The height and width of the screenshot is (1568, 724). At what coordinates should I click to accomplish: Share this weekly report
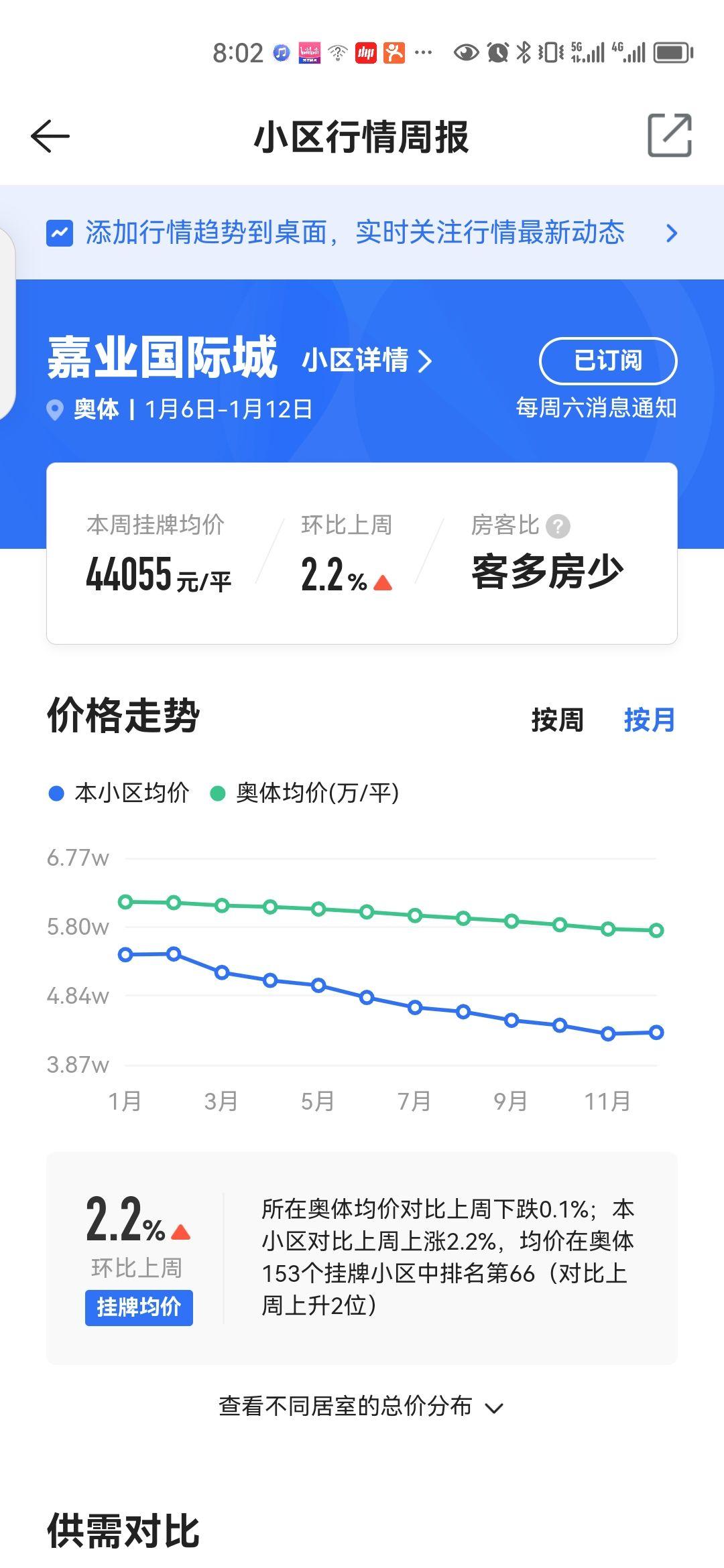[x=669, y=136]
